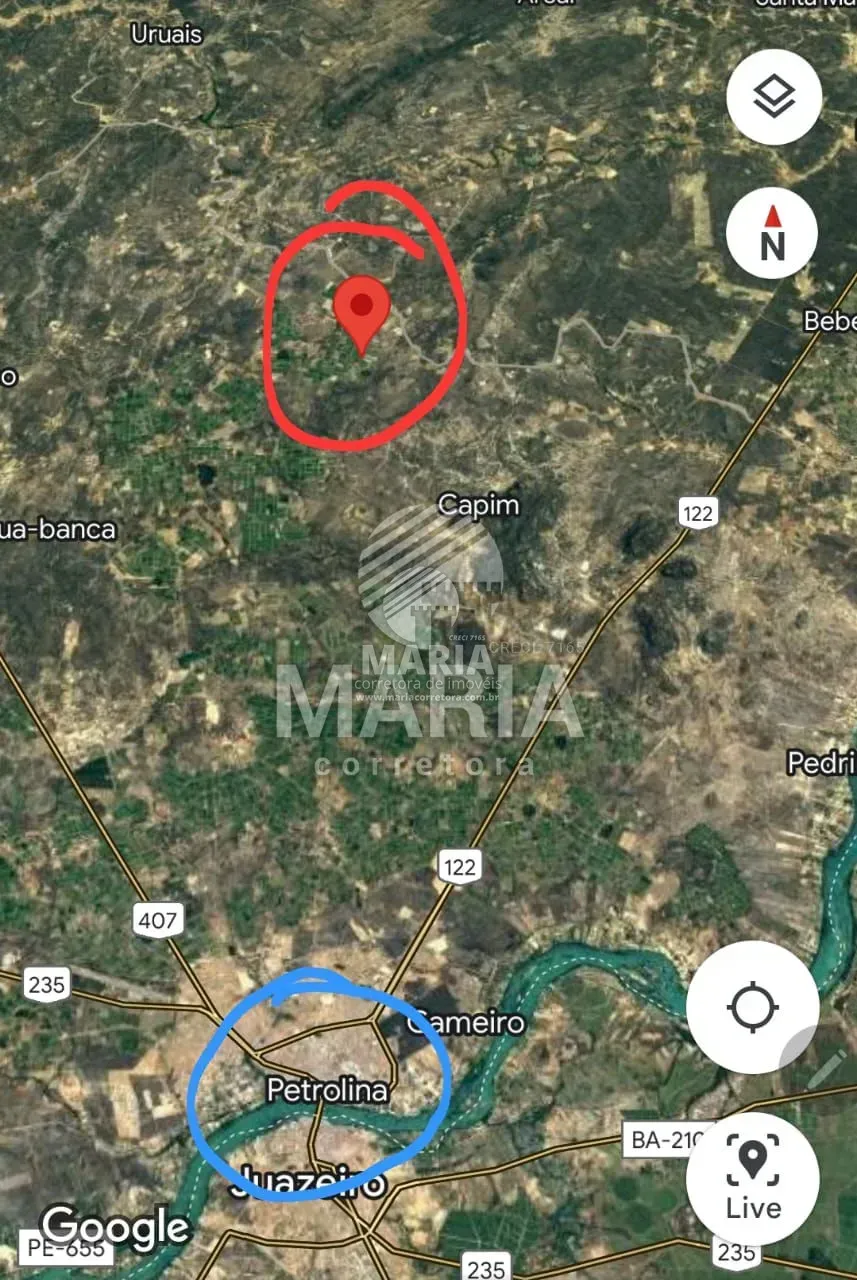Center the map on my location

point(752,1007)
